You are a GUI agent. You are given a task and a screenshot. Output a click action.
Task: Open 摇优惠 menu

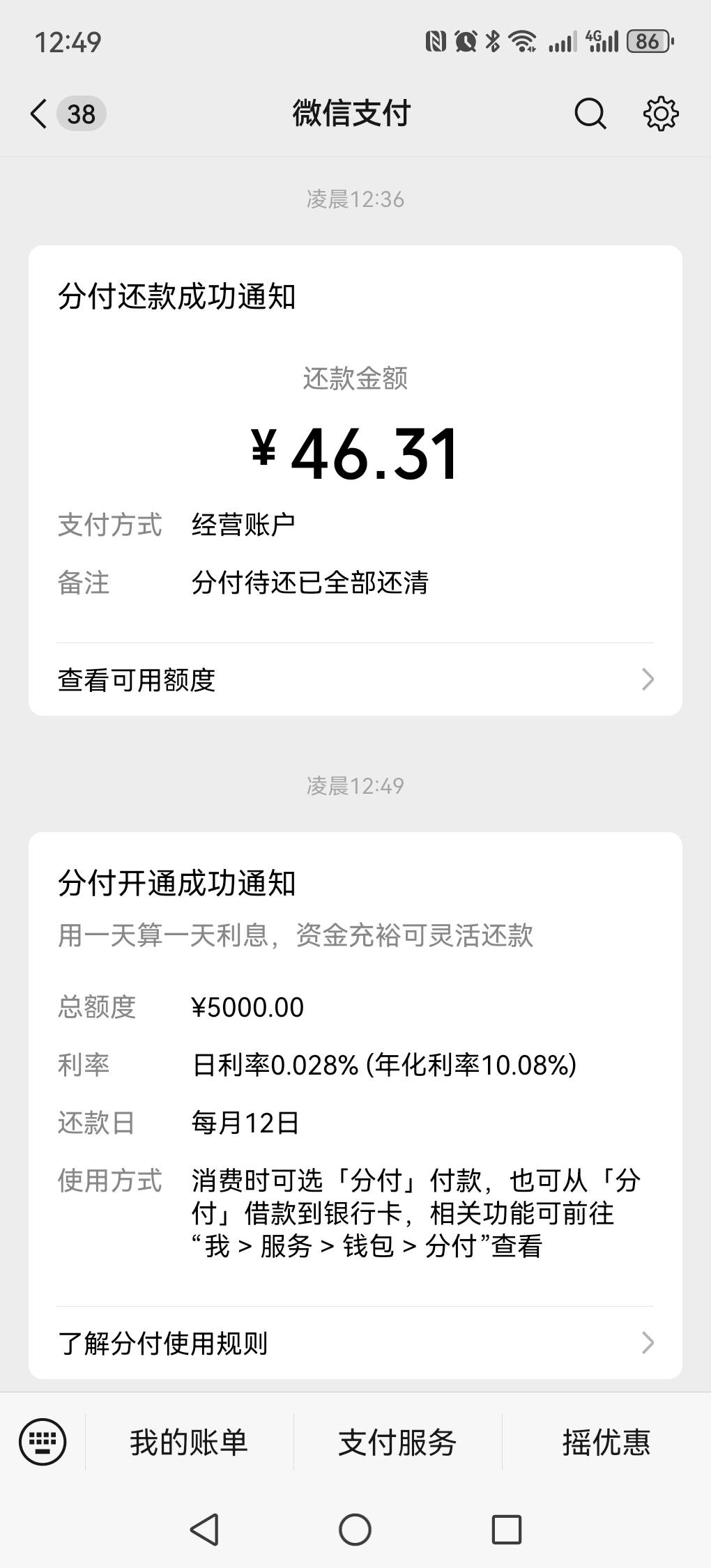pyautogui.click(x=606, y=1442)
